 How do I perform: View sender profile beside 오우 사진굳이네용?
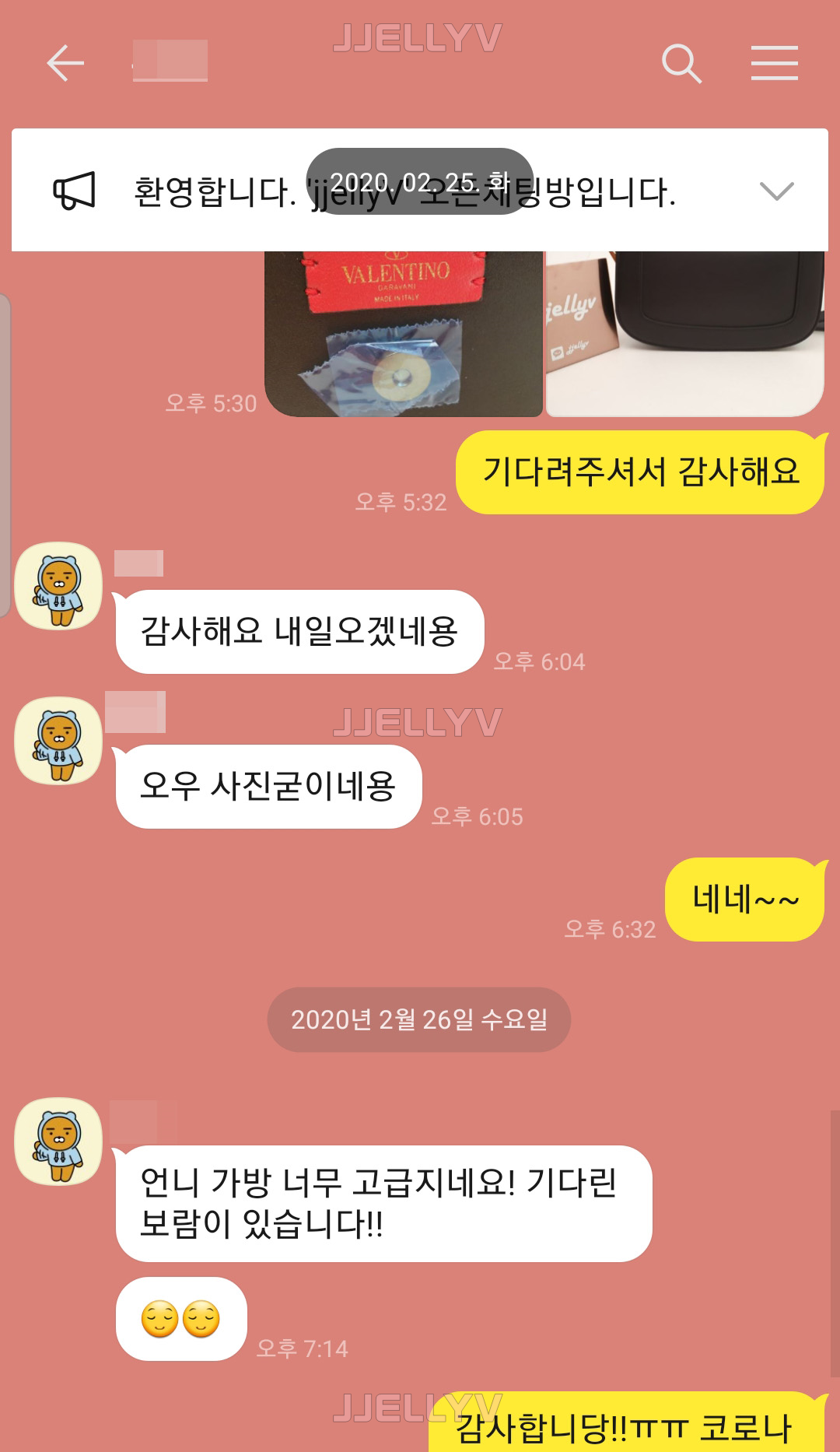click(x=58, y=740)
